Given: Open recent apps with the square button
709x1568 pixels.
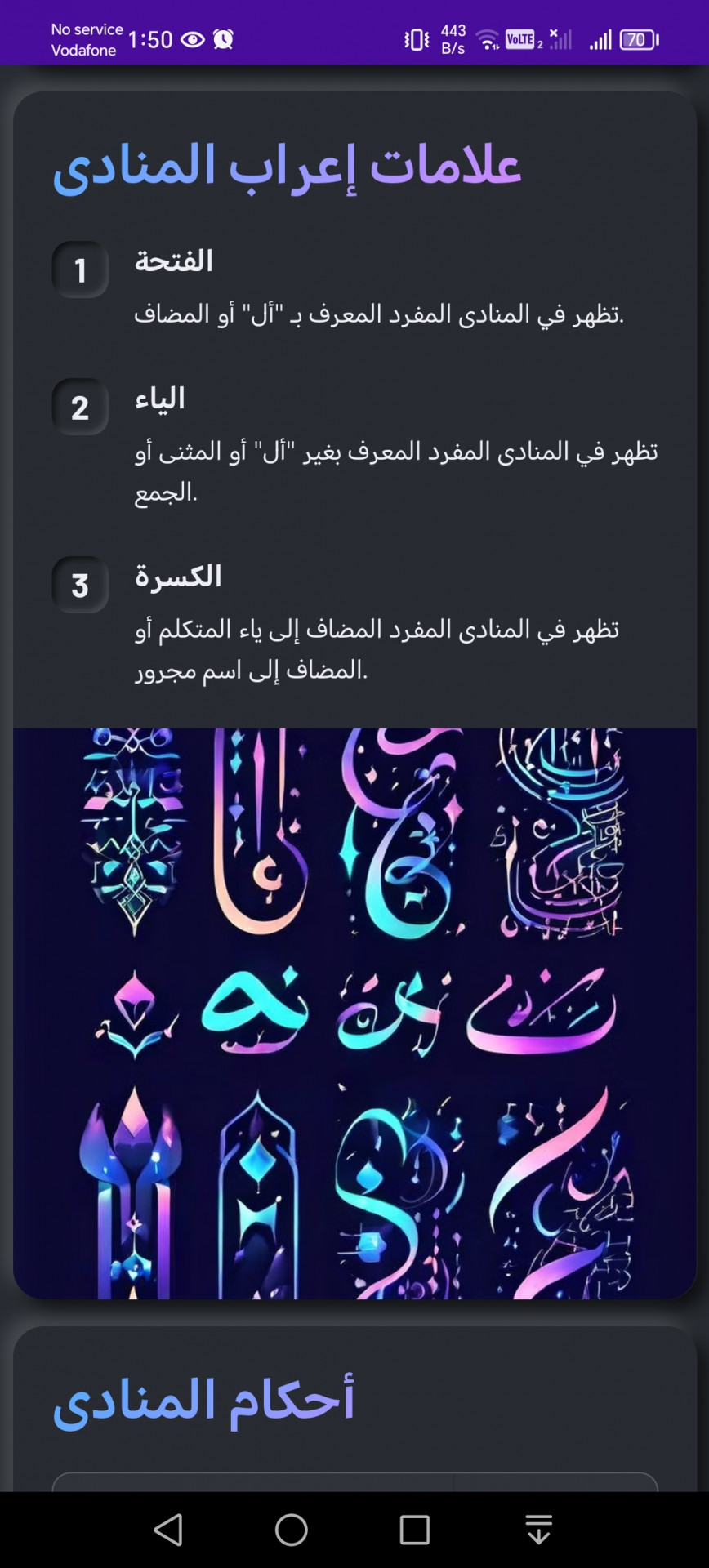Looking at the screenshot, I should tap(415, 1530).
